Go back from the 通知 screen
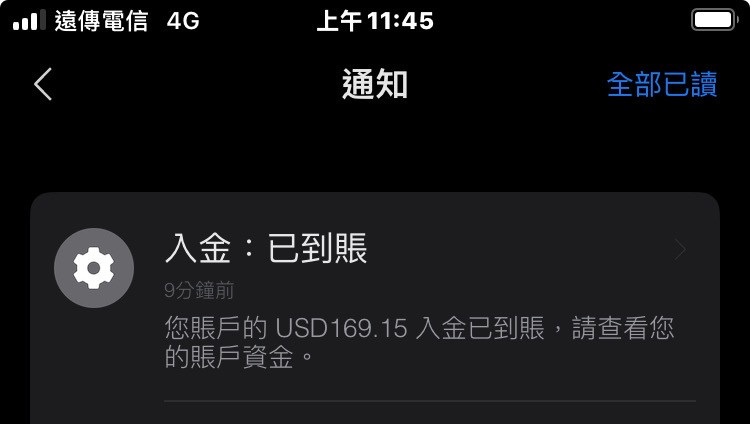 42,84
